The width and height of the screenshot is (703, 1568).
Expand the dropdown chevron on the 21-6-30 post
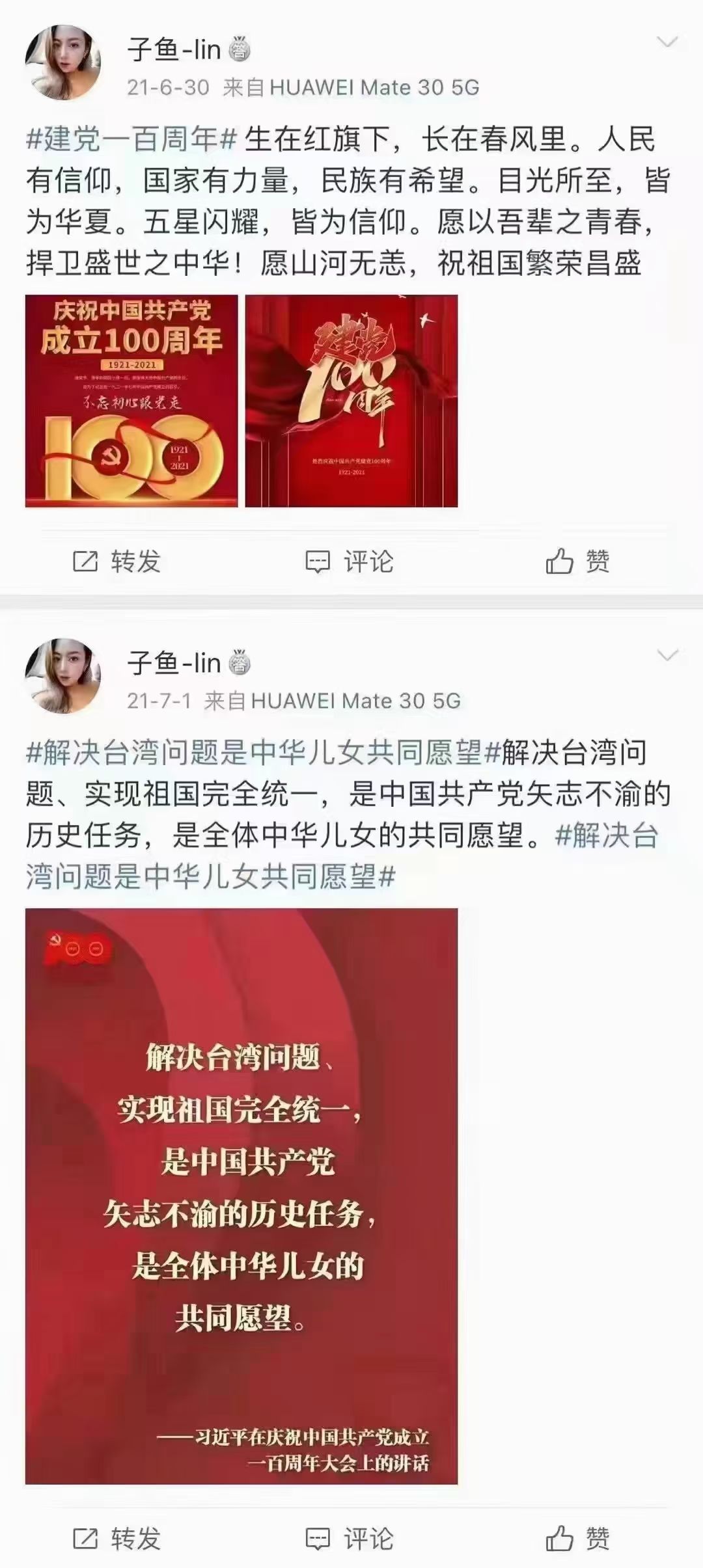pyautogui.click(x=668, y=43)
